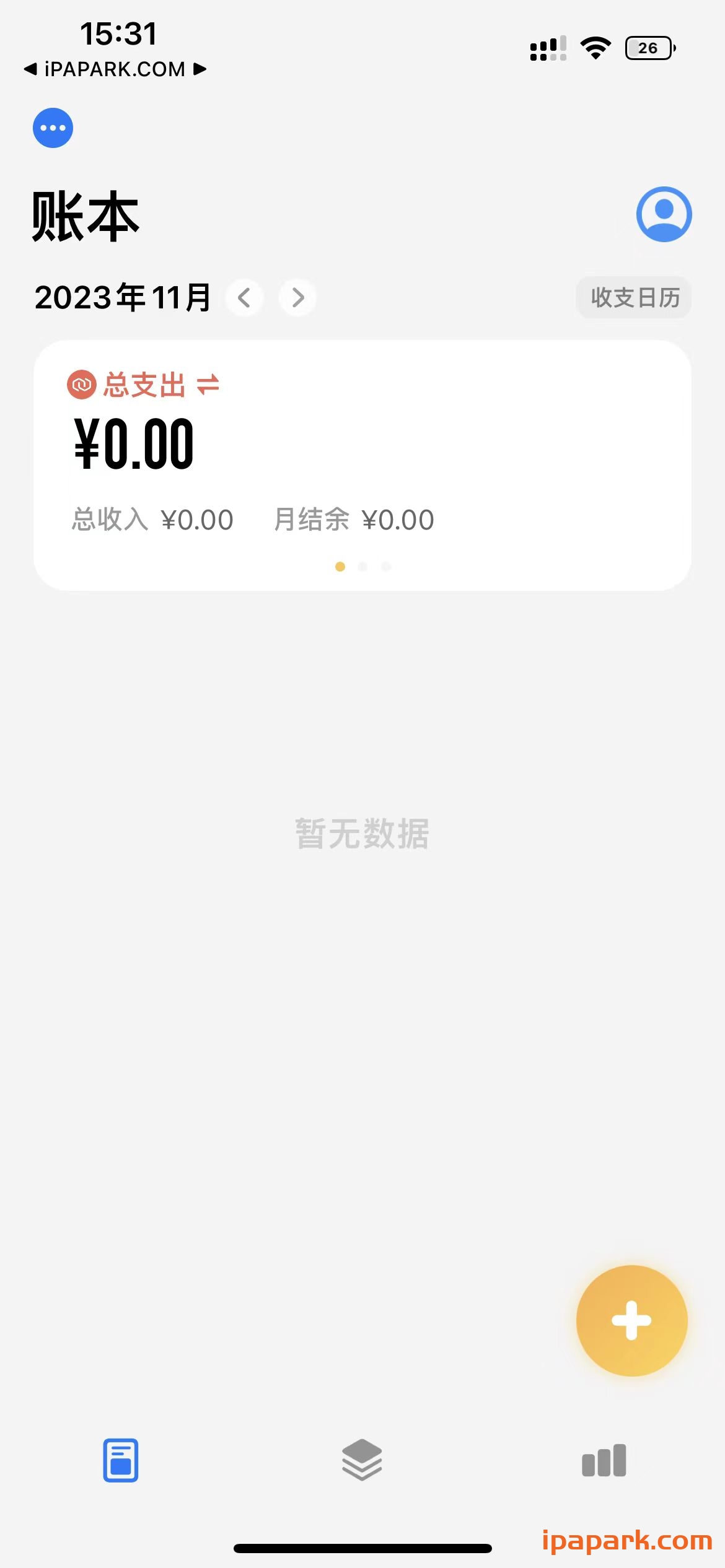Select the first yellow pagination dot
The image size is (725, 1568).
[x=340, y=565]
